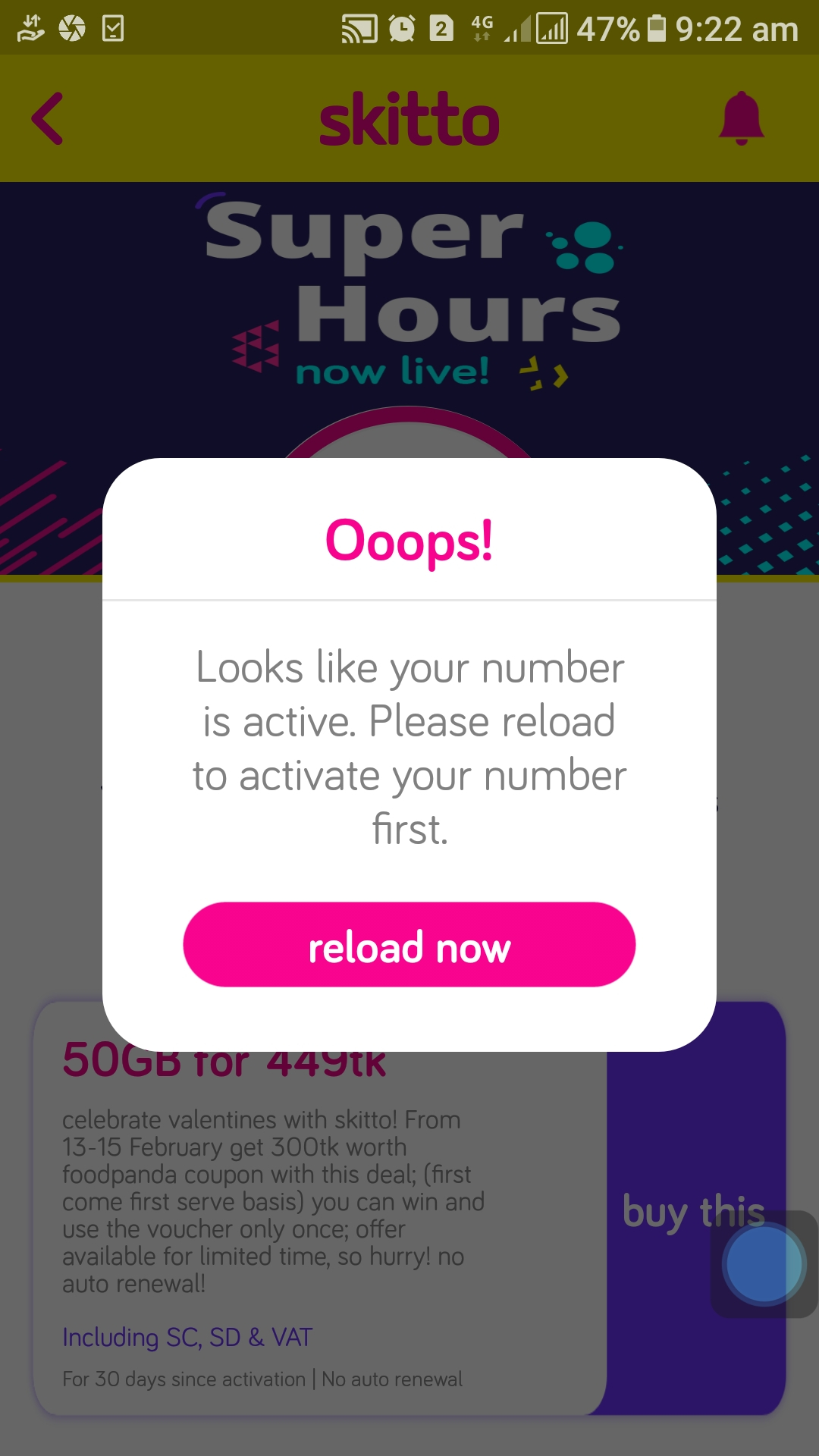Open the notifications bell
The width and height of the screenshot is (819, 1456).
tap(741, 118)
